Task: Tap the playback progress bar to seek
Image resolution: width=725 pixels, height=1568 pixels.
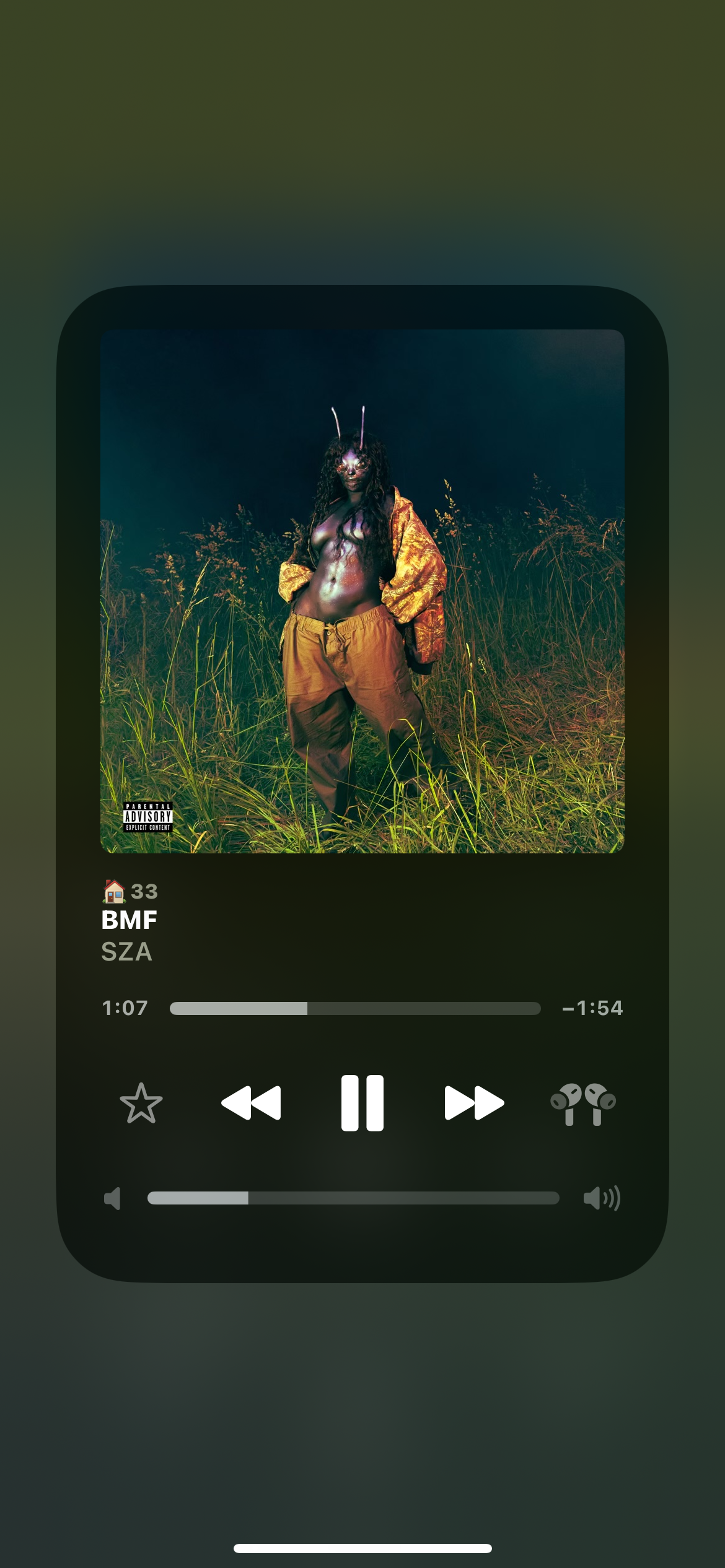Action: tap(354, 1008)
